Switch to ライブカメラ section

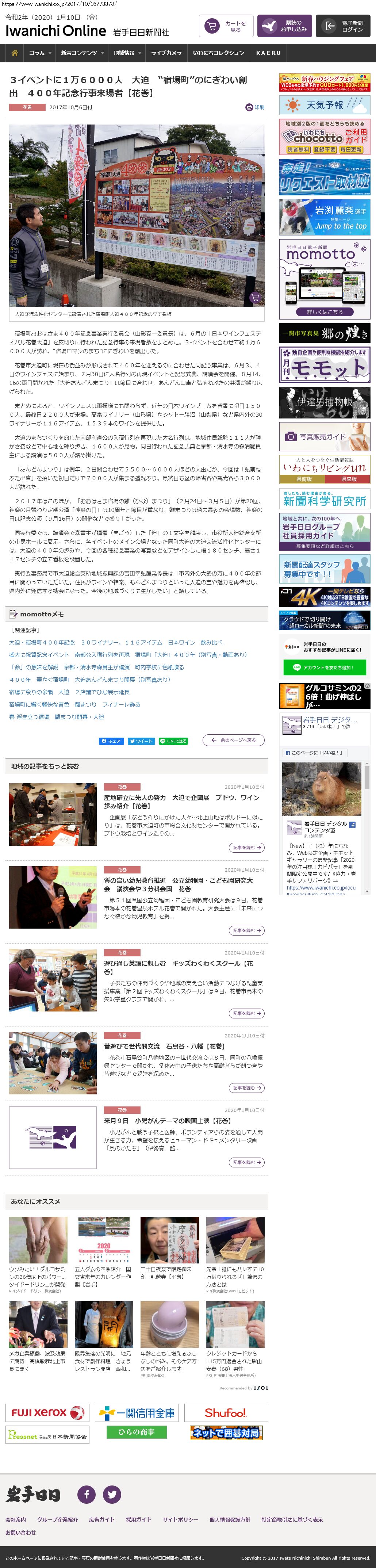pyautogui.click(x=166, y=53)
